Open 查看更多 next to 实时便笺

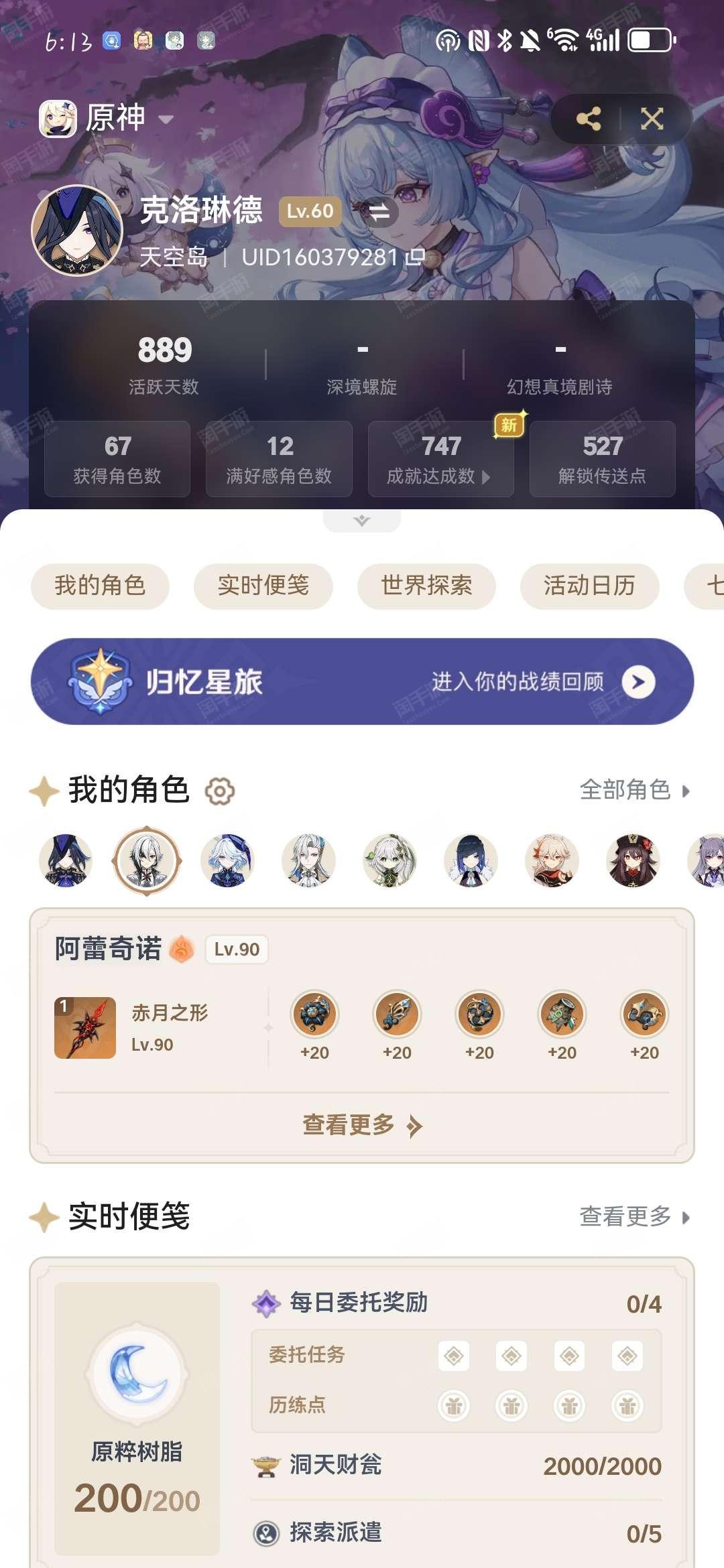[x=635, y=1216]
